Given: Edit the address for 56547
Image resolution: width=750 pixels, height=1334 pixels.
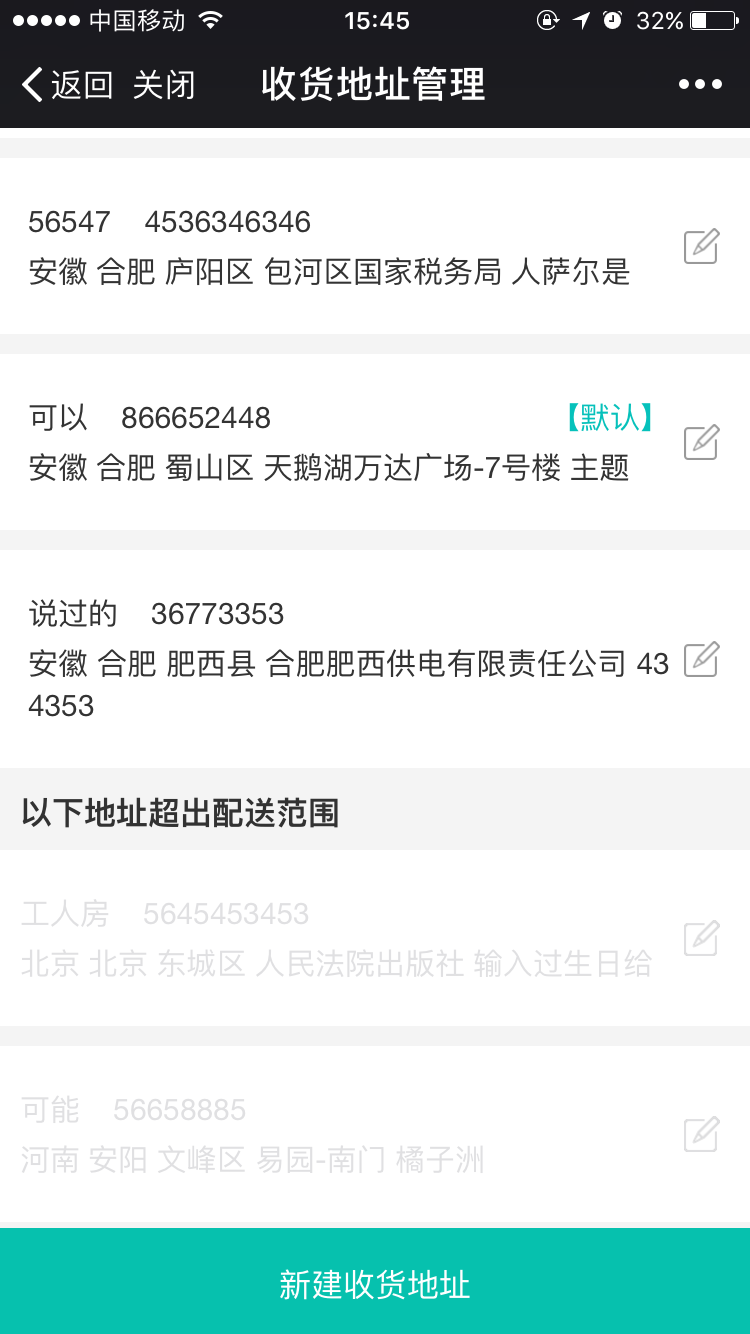Looking at the screenshot, I should click(x=701, y=246).
